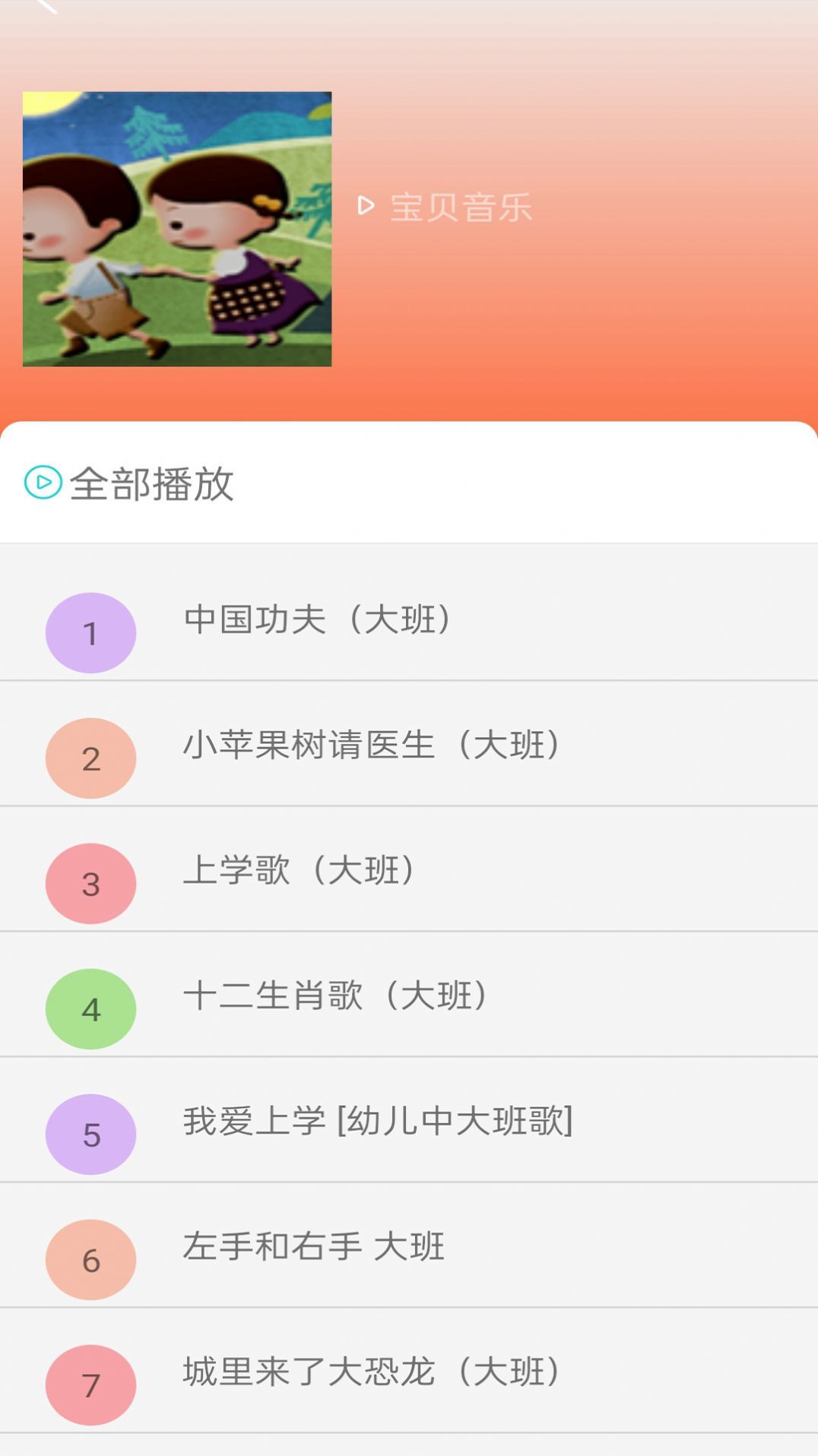This screenshot has width=818, height=1456.
Task: Select the purple number 5 badge
Action: (90, 1134)
